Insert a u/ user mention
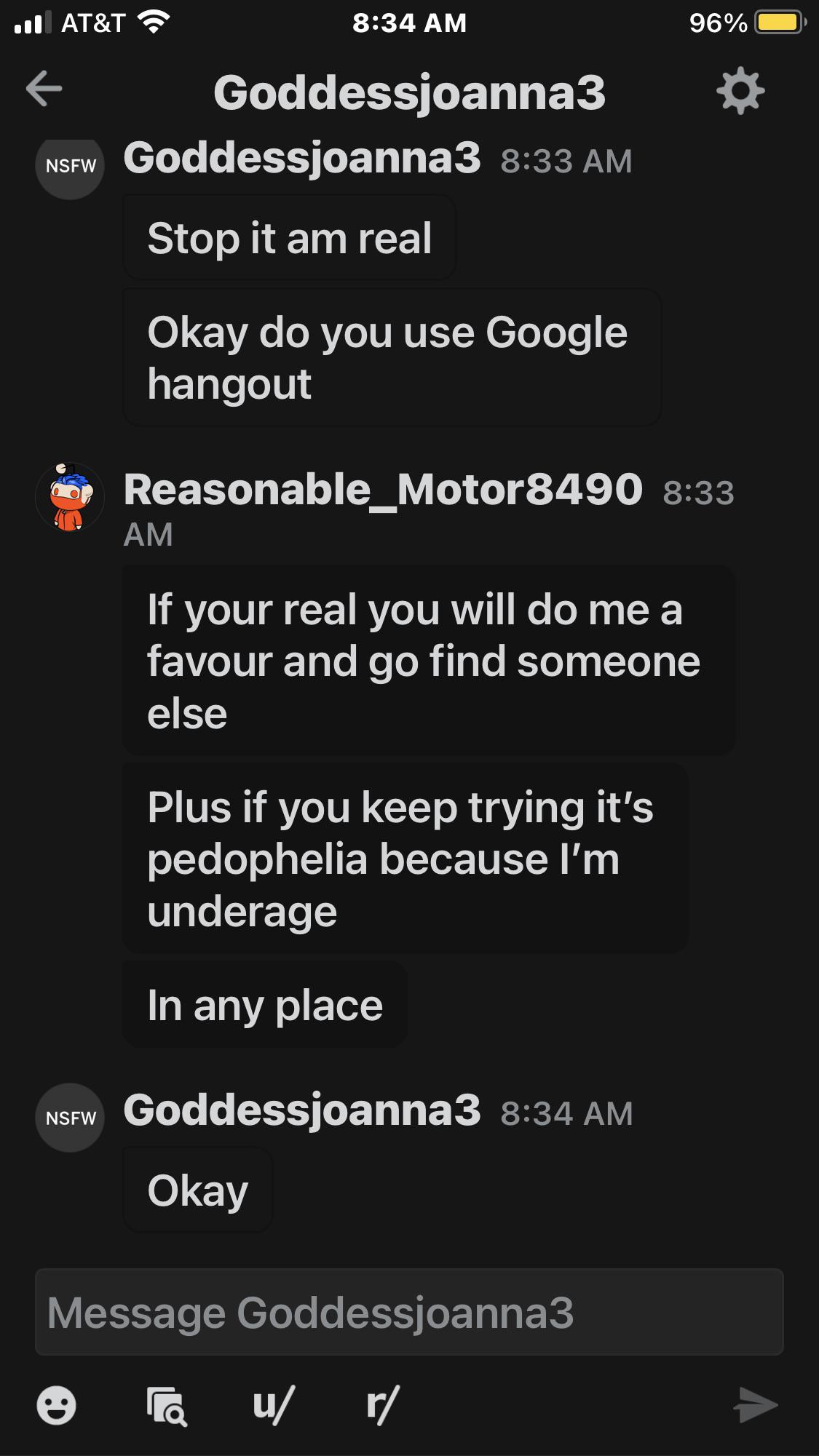Screen dimensions: 819x1456 274,1405
